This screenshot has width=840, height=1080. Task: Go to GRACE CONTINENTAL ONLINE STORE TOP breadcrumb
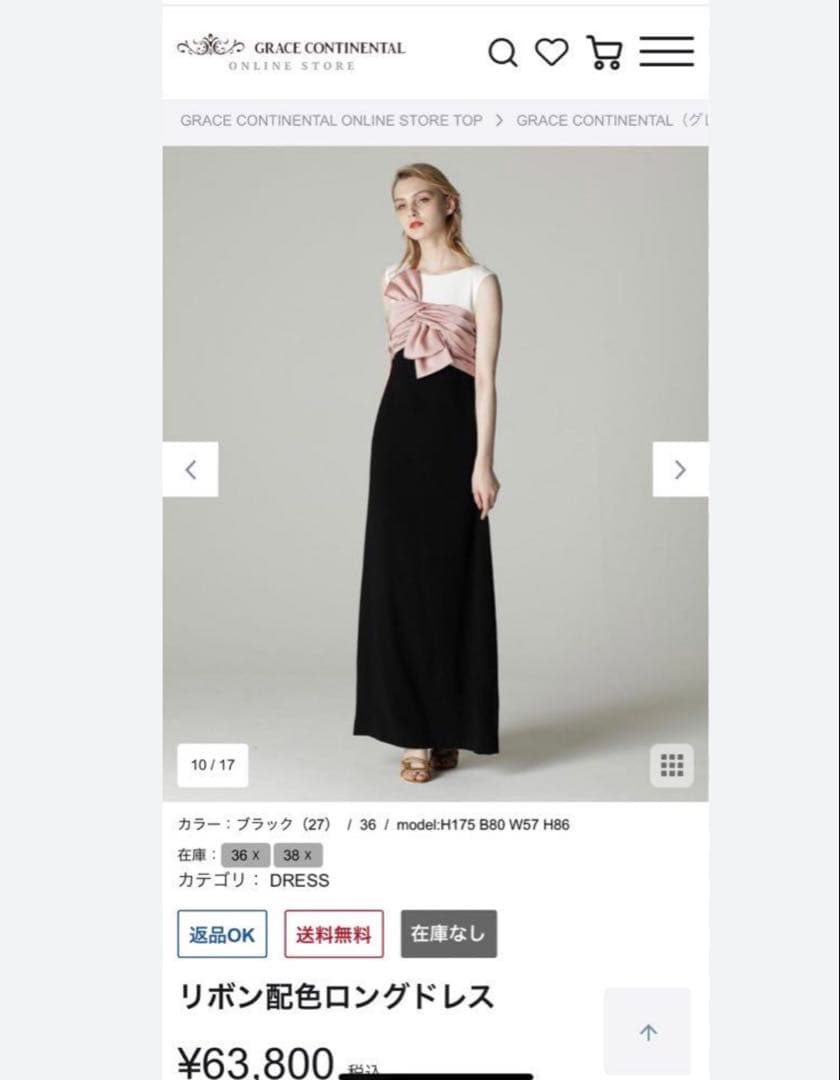point(330,120)
